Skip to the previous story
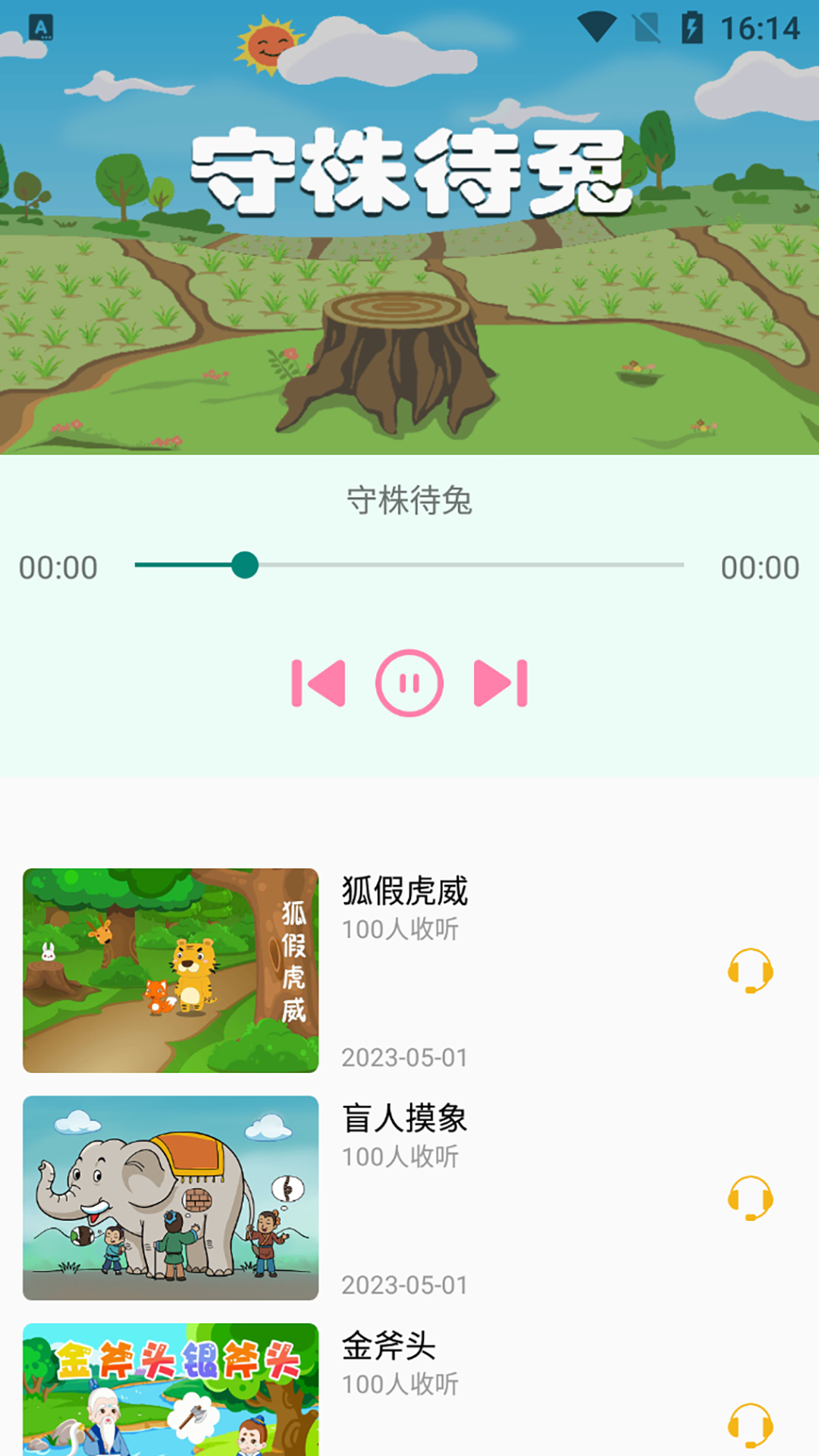Viewport: 819px width, 1456px height. click(318, 683)
